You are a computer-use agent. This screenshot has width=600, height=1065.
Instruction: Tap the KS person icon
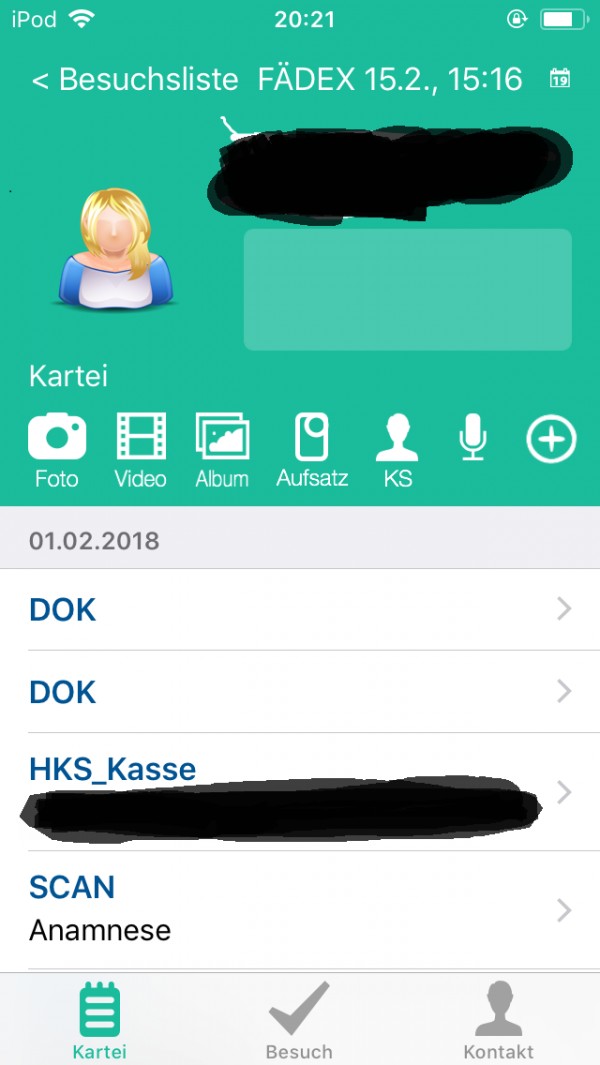[398, 450]
